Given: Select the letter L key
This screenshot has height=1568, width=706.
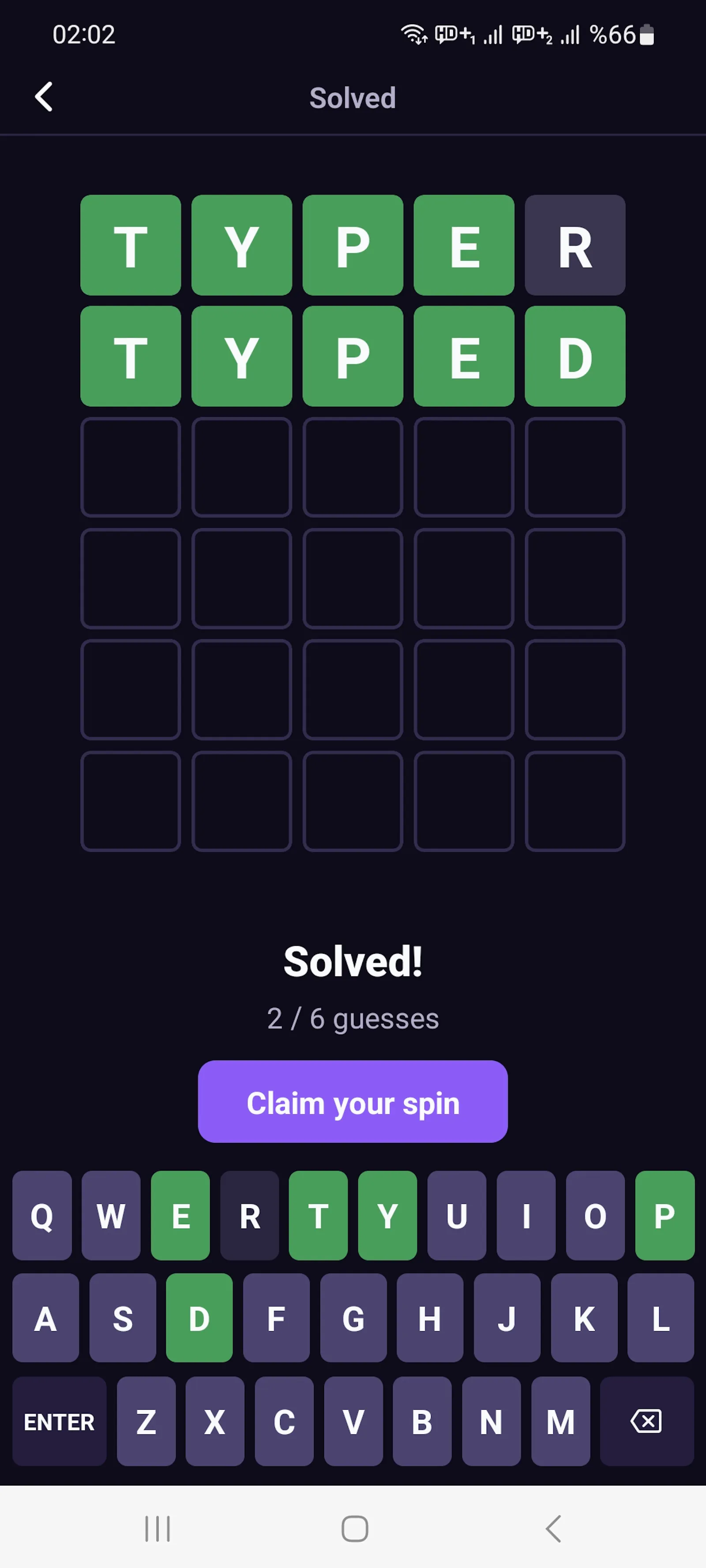Looking at the screenshot, I should tap(661, 1318).
